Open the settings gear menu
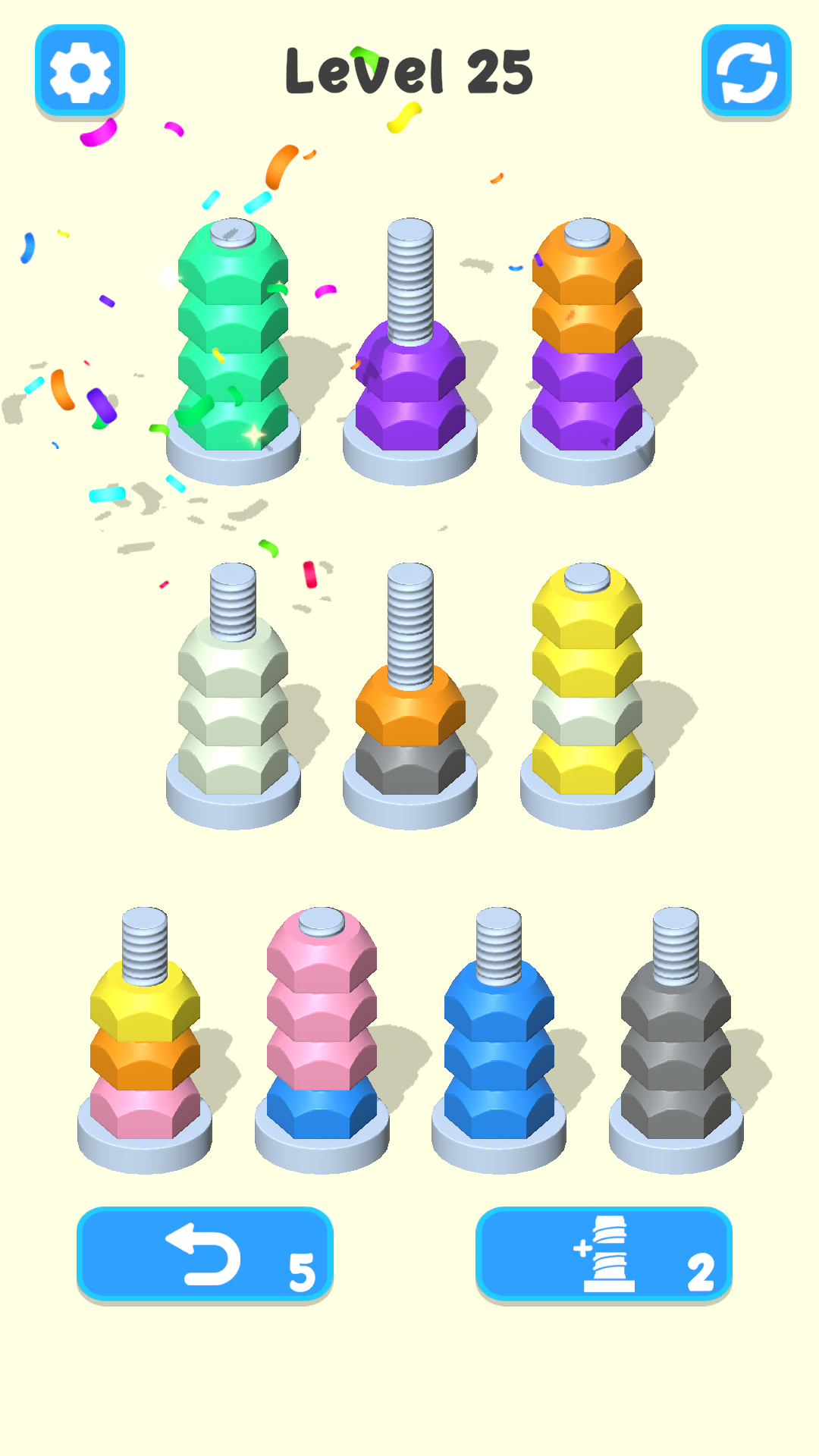The image size is (819, 1456). 79,72
